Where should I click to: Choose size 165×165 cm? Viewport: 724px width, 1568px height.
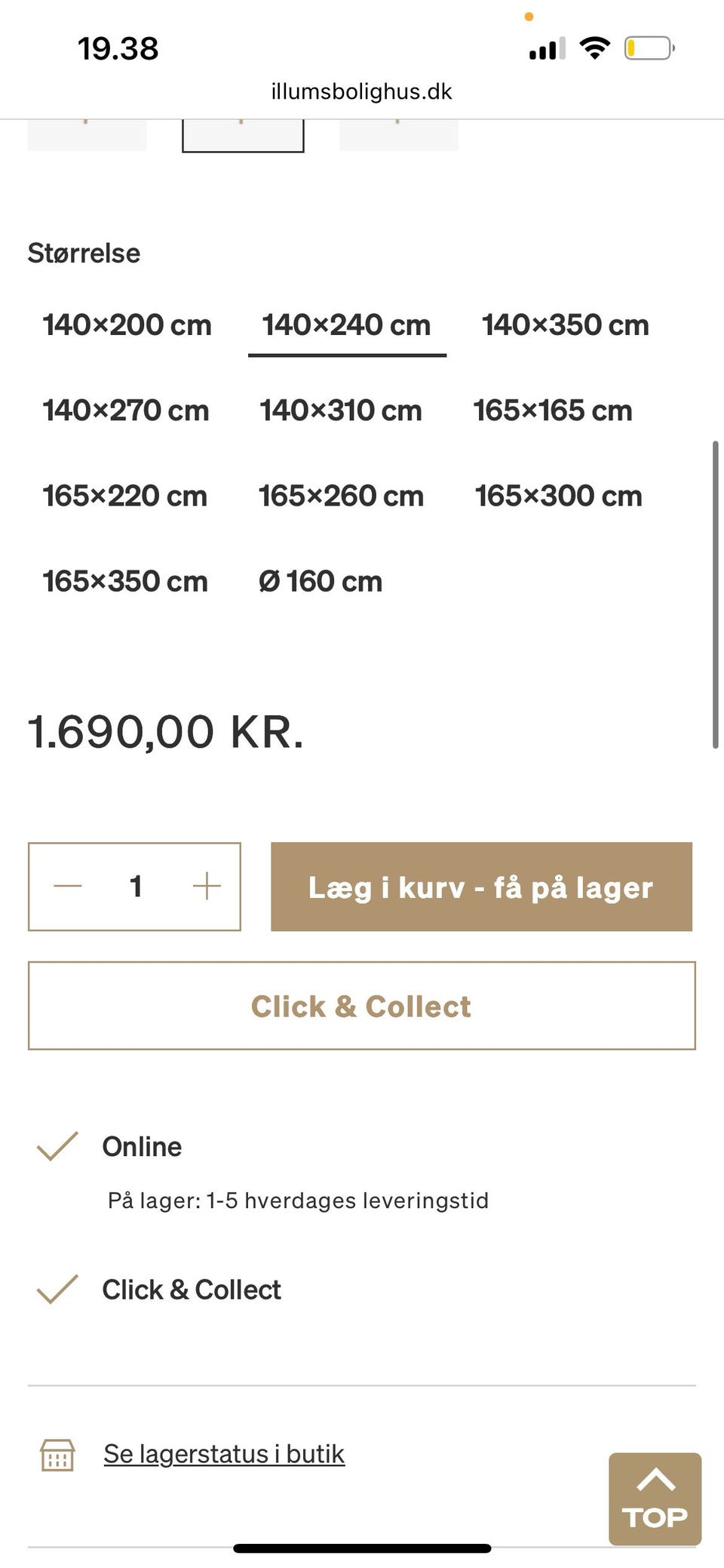tap(553, 410)
